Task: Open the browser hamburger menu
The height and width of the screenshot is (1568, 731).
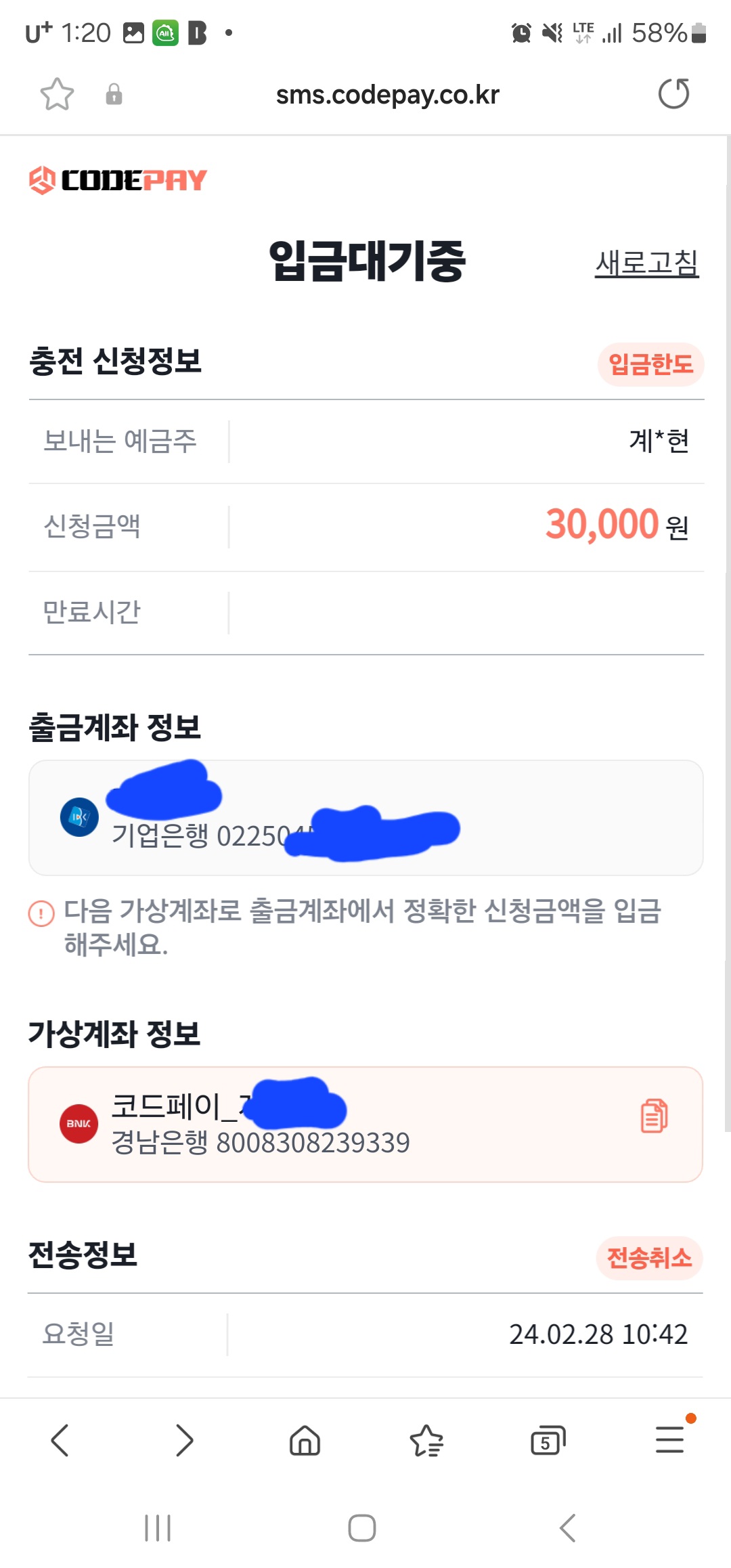Action: coord(669,1439)
